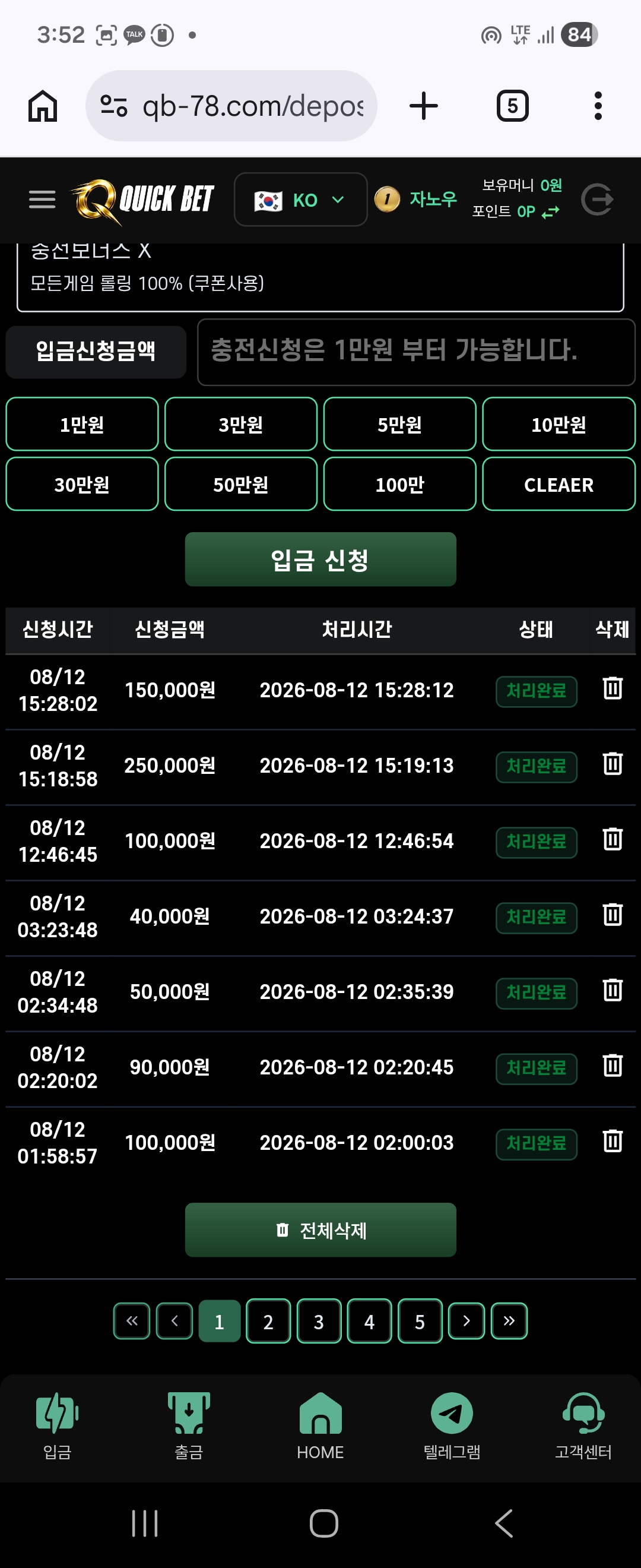Viewport: 641px width, 1568px height.
Task: Select the 10만원 amount button
Action: click(x=559, y=424)
